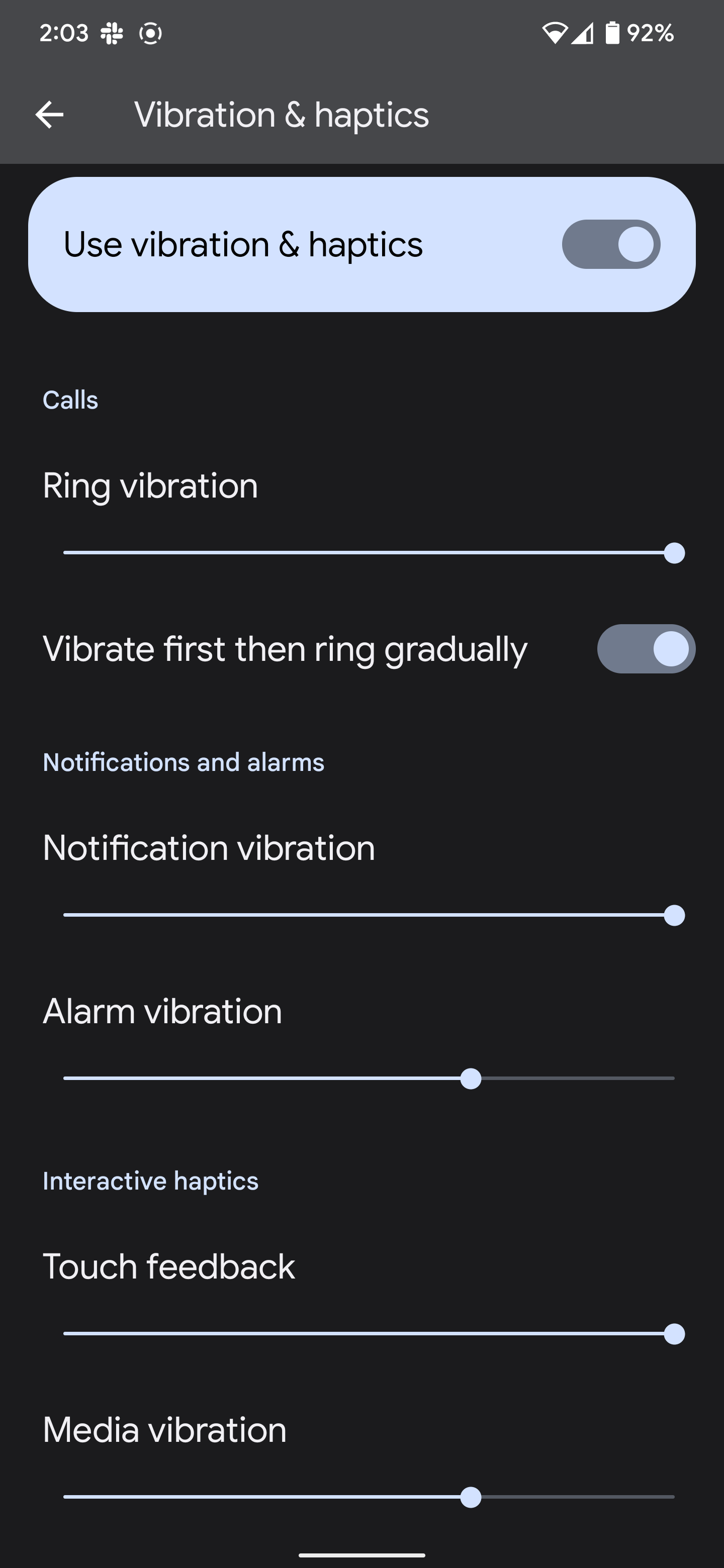Click the Calls section header
This screenshot has width=724, height=1568.
tap(70, 400)
